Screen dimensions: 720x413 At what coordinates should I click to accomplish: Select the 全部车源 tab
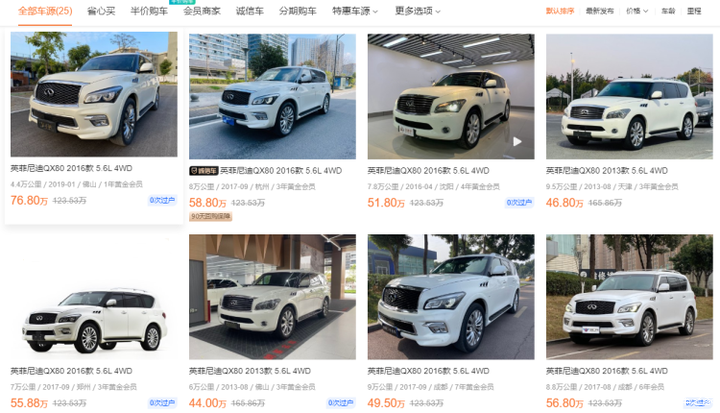[x=44, y=11]
